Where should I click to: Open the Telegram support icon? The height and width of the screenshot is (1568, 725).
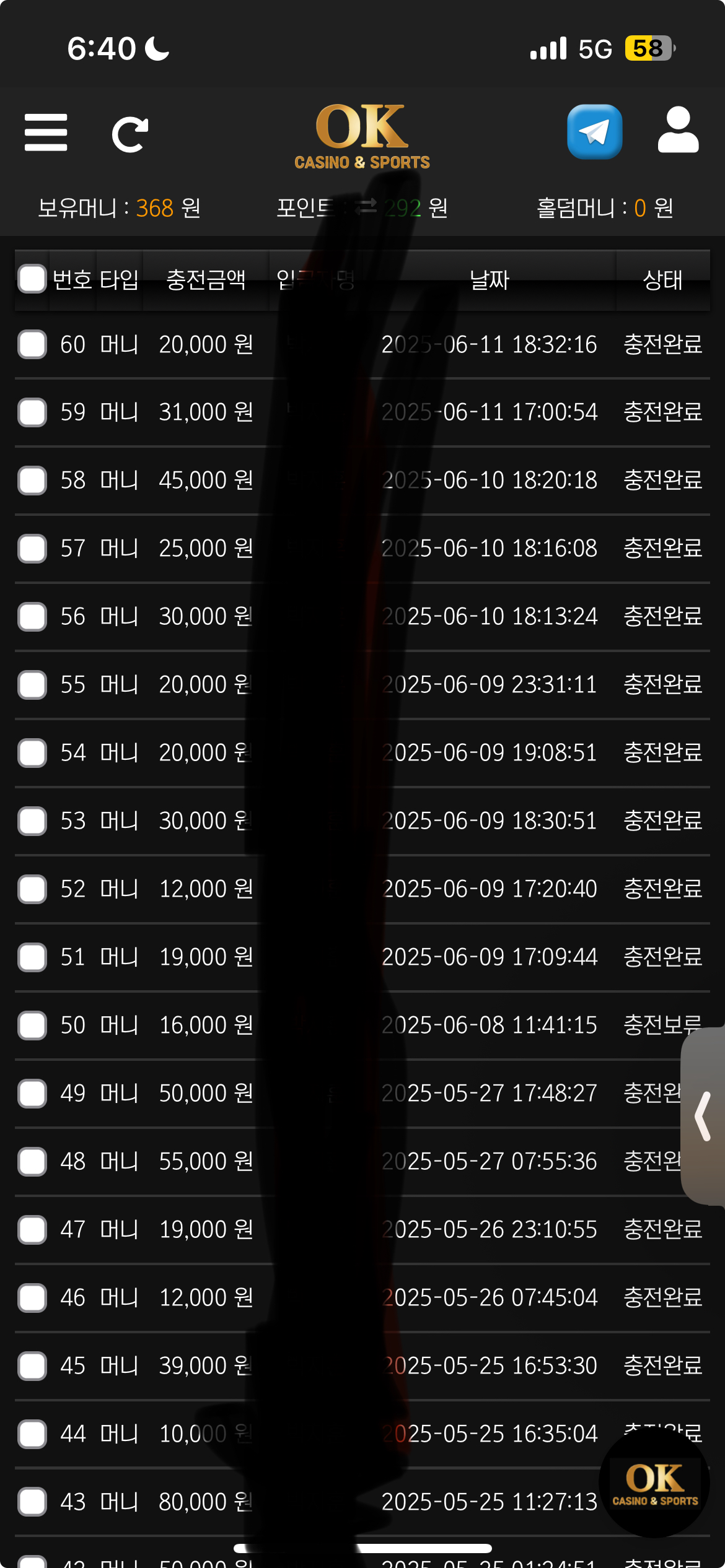pyautogui.click(x=594, y=132)
